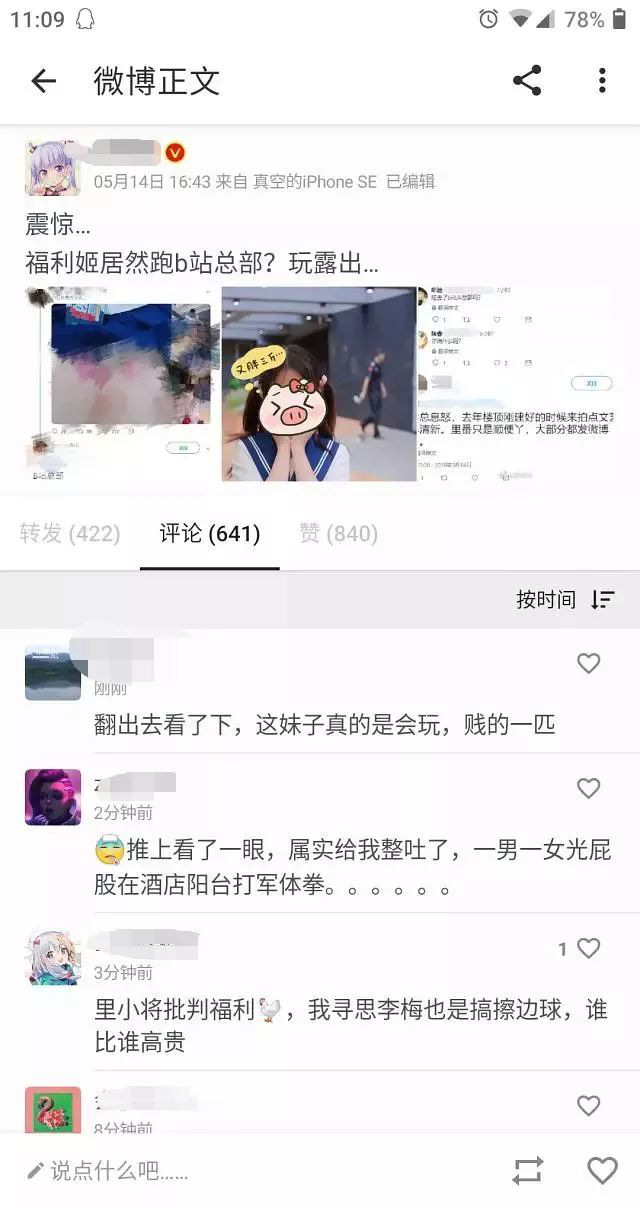Select the 评论 (641) tab

210,534
